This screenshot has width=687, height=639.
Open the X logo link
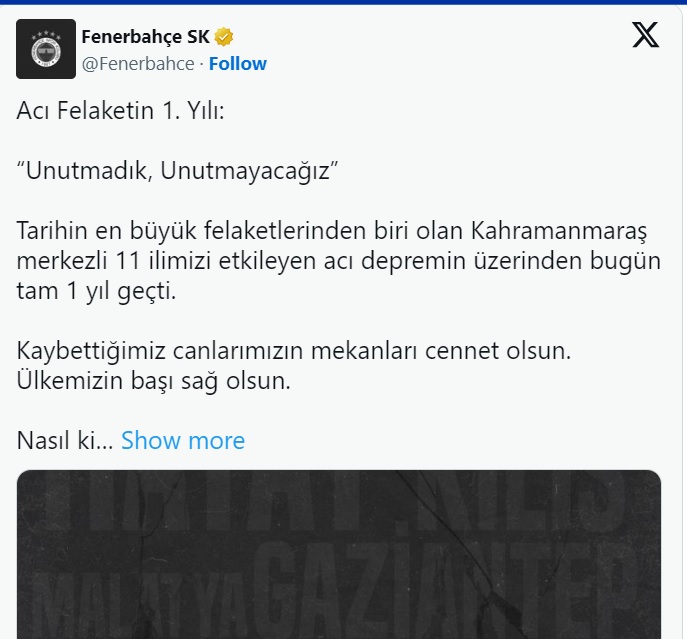[646, 36]
